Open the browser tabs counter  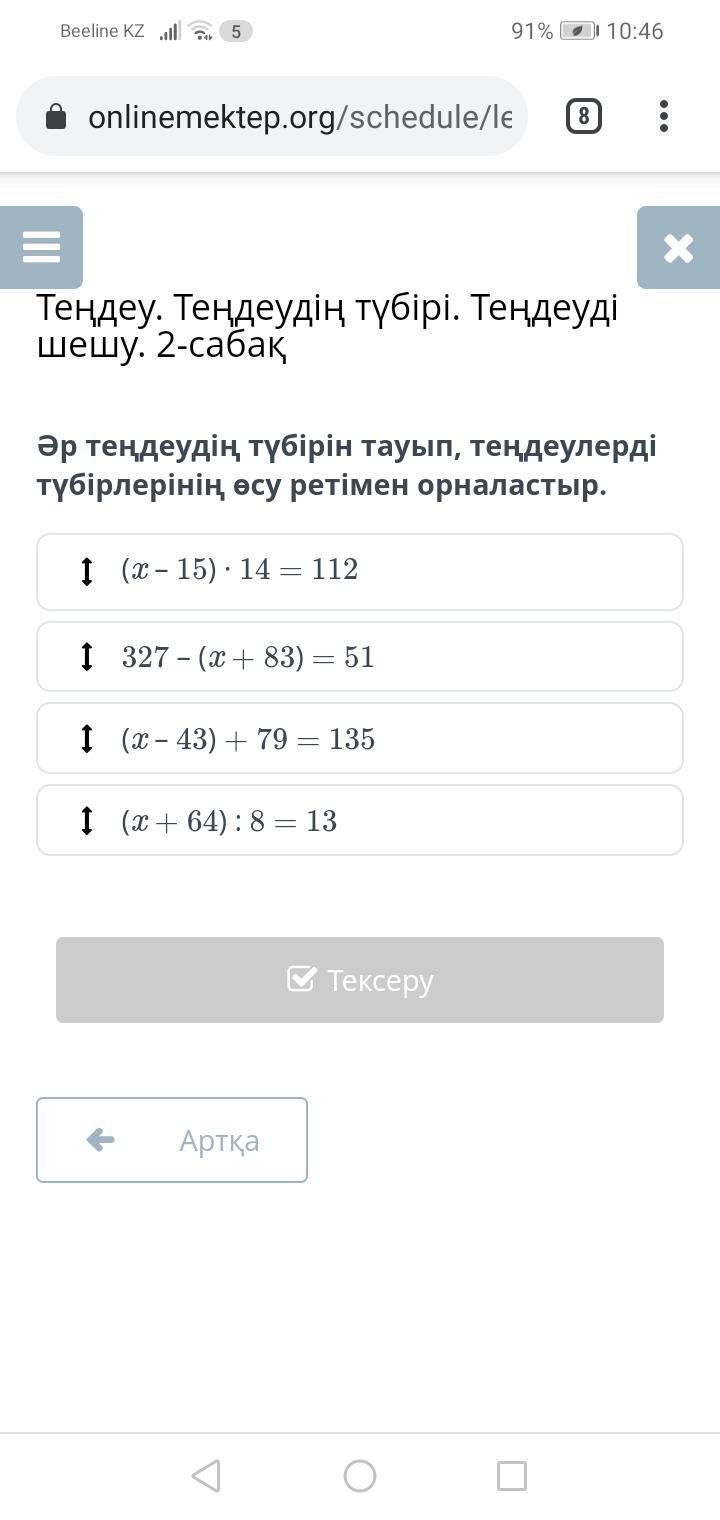584,117
